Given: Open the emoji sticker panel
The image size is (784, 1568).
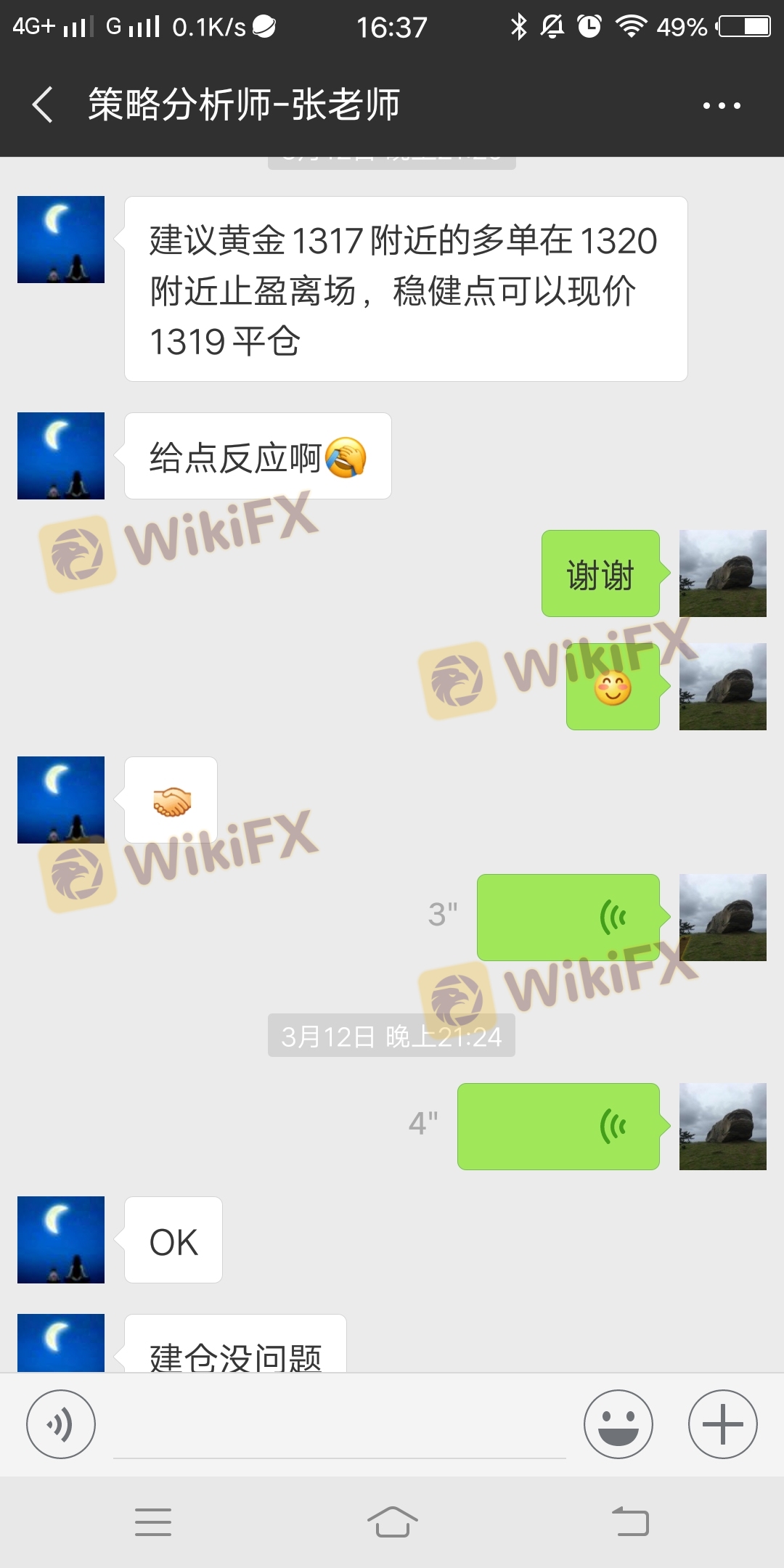Looking at the screenshot, I should pos(618,1424).
